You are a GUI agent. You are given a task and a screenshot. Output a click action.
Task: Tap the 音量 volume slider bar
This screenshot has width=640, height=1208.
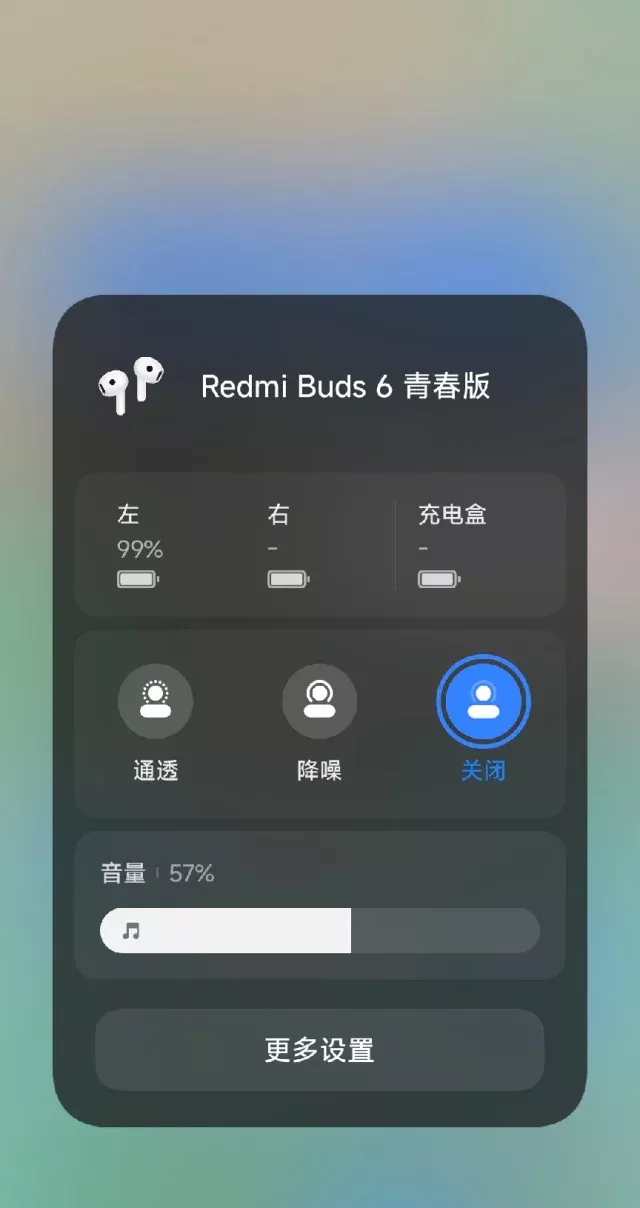pos(320,931)
